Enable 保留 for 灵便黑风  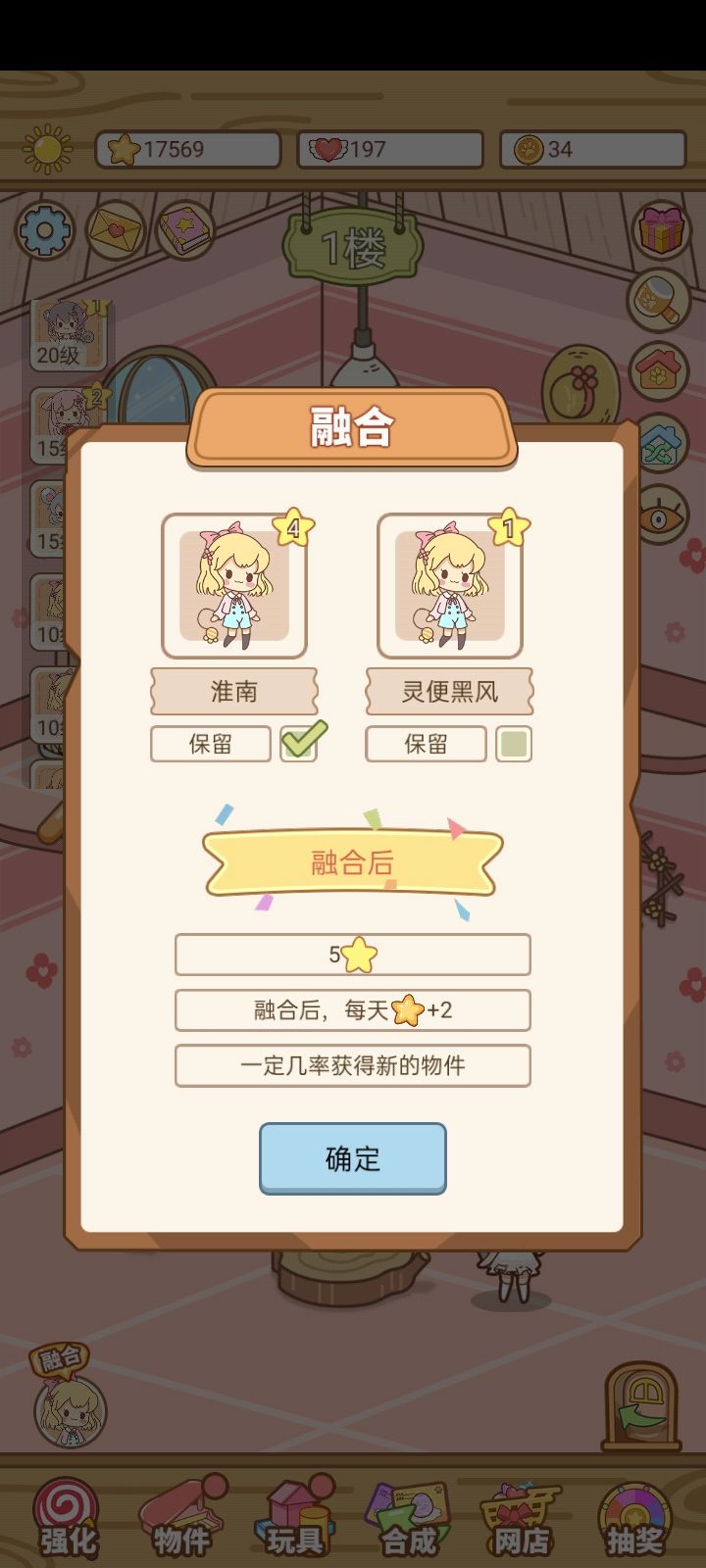click(x=514, y=745)
